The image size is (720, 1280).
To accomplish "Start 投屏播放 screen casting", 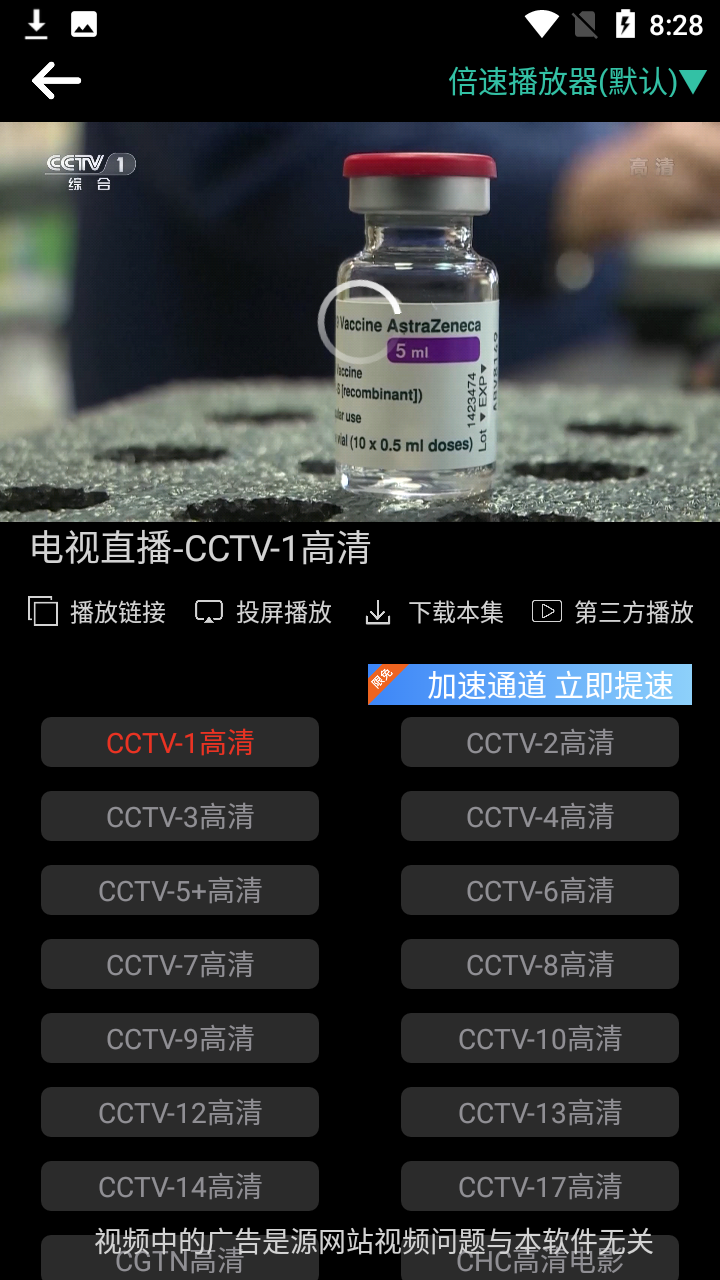I will (x=263, y=612).
